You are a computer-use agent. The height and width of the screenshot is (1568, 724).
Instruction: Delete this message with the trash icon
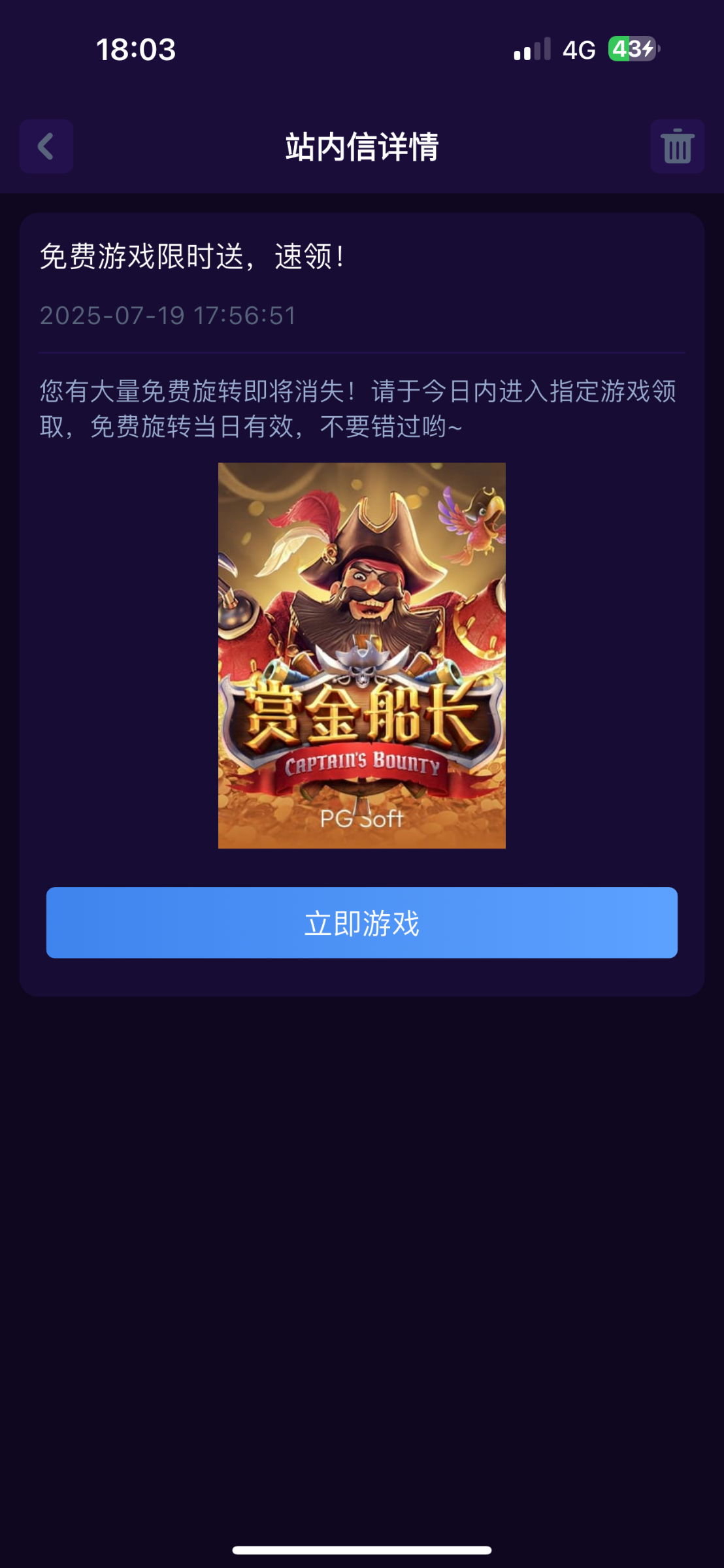[x=677, y=146]
